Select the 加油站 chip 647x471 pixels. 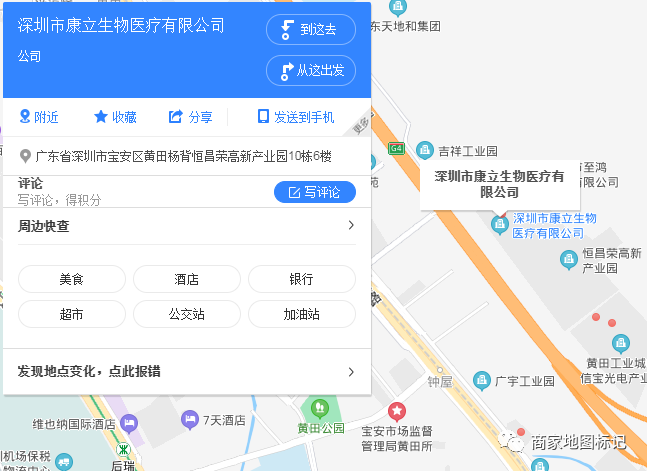tap(301, 314)
